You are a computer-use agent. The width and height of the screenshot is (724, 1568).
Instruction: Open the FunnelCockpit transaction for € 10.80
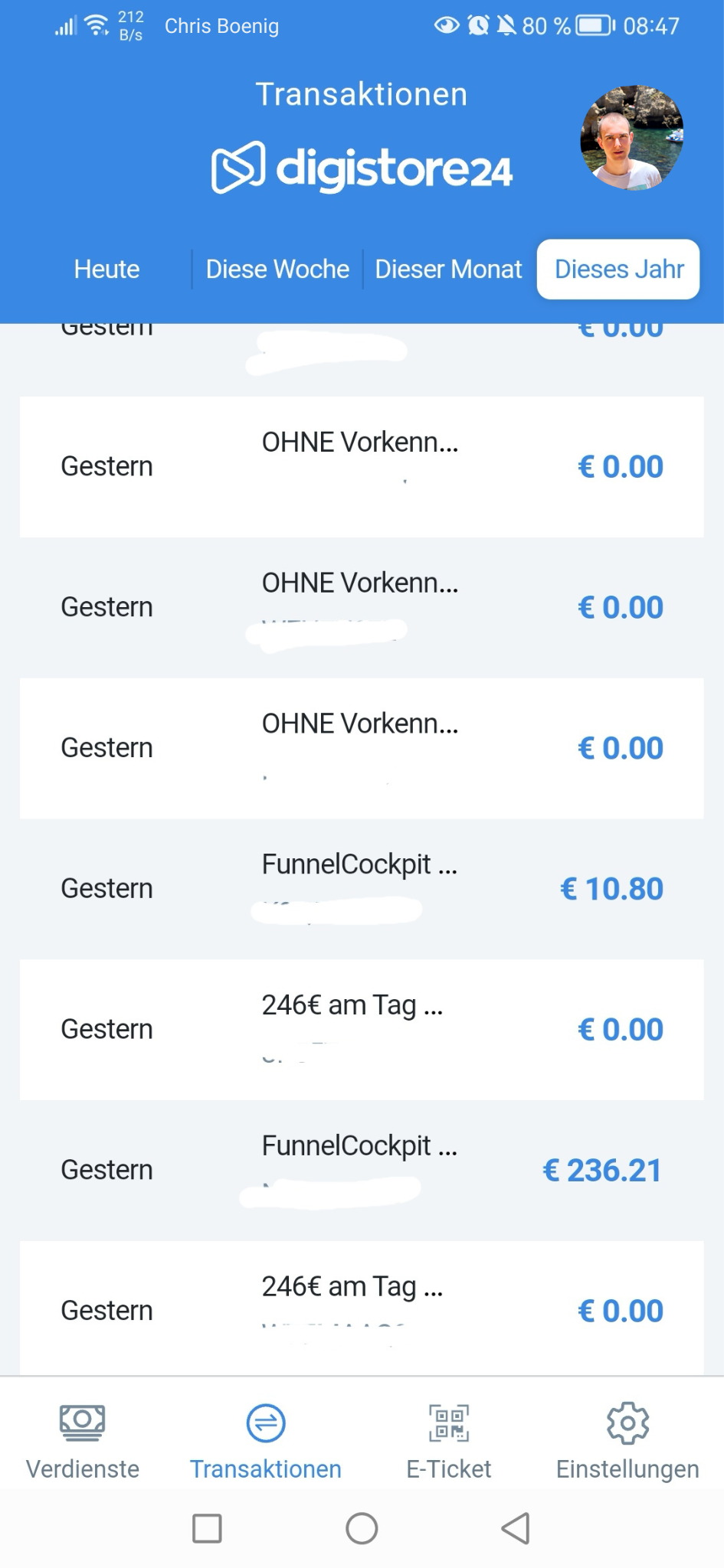[362, 888]
